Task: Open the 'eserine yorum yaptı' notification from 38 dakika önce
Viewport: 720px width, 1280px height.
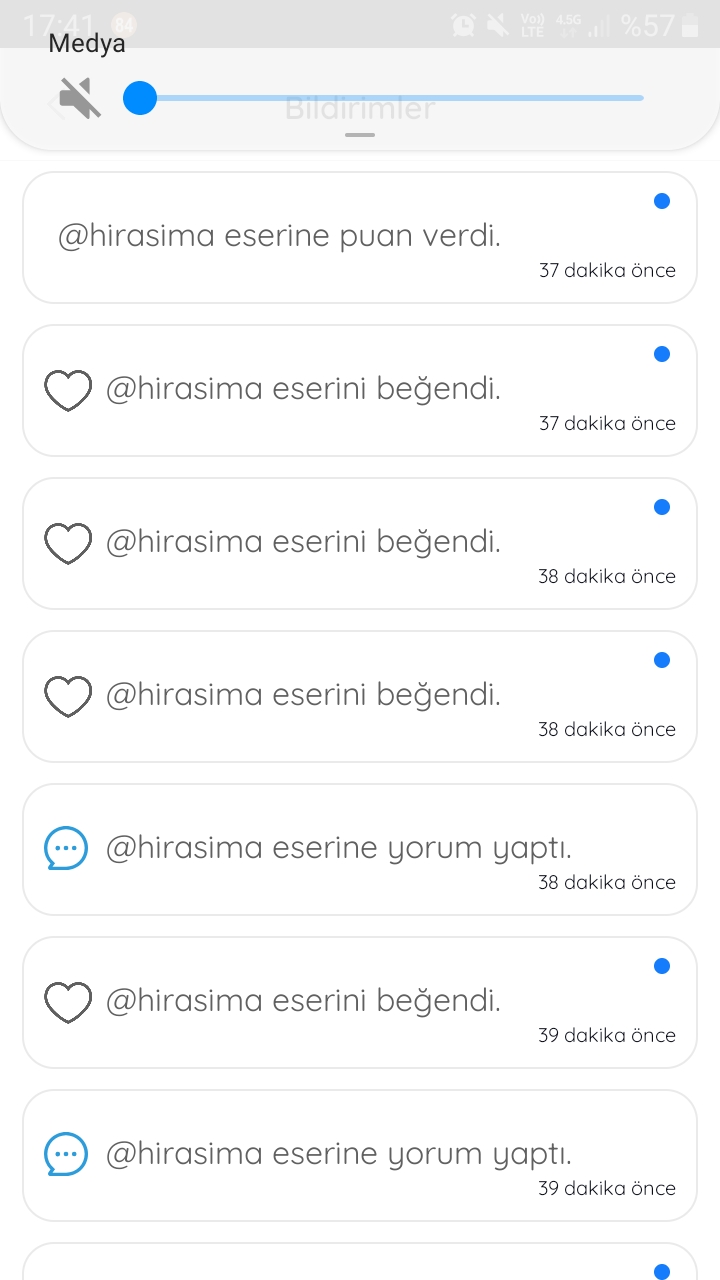Action: [x=360, y=850]
